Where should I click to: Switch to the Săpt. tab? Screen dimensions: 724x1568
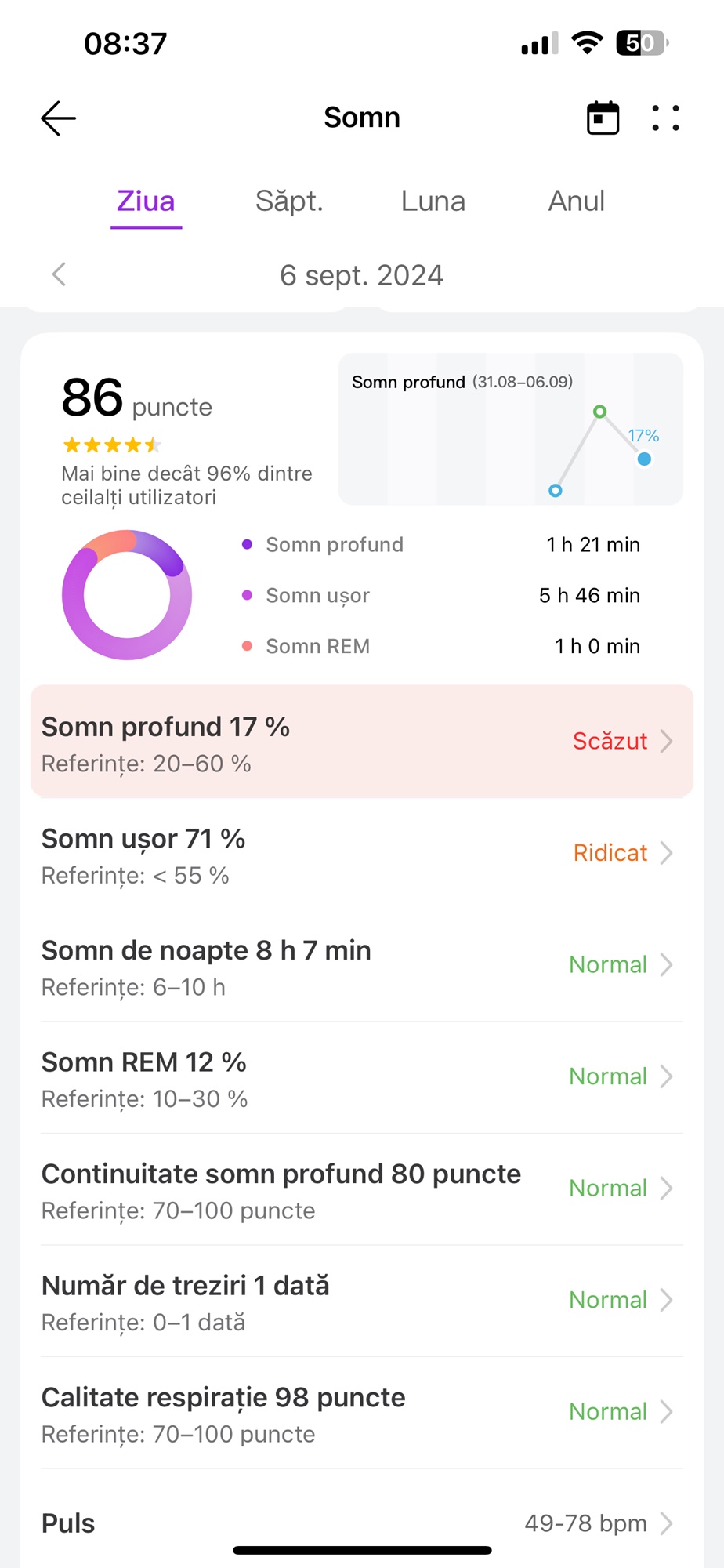point(289,201)
